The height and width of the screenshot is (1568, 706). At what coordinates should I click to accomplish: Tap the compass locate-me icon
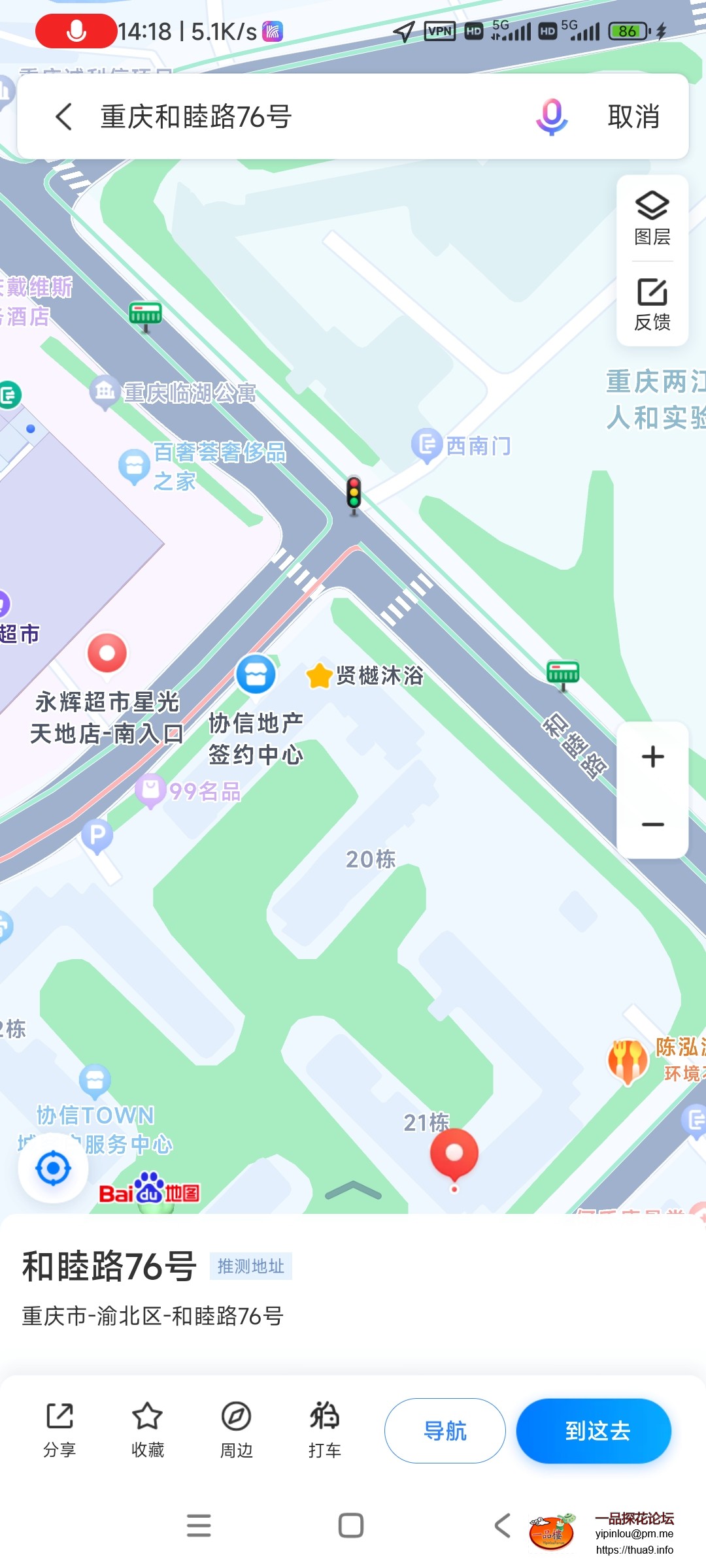click(52, 1169)
